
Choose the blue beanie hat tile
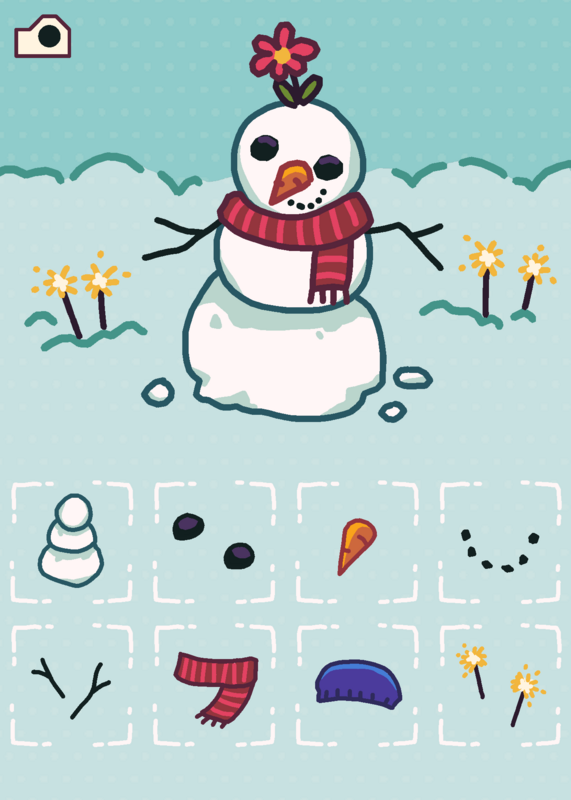[x=357, y=685]
